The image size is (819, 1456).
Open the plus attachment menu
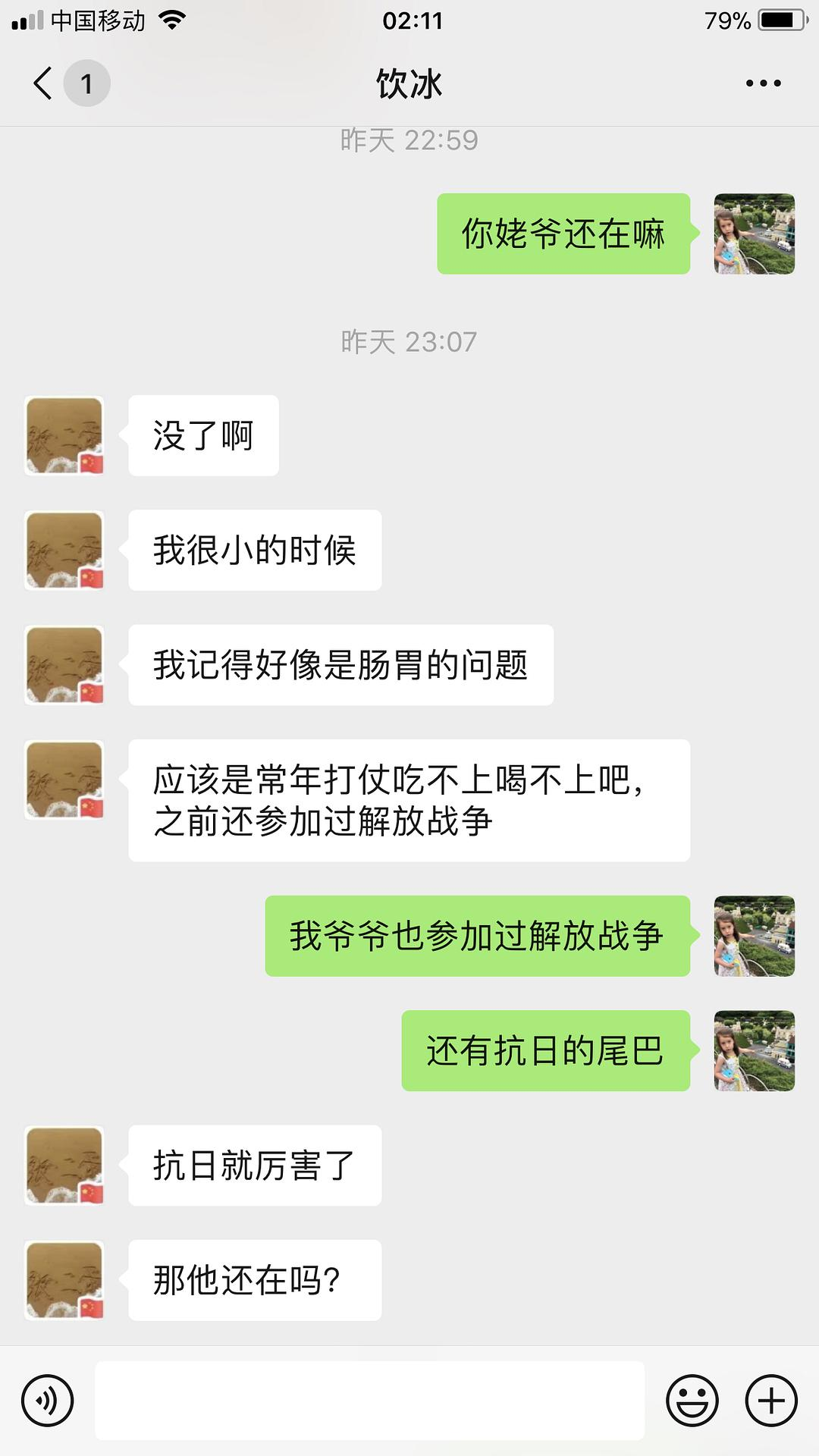[x=771, y=1401]
